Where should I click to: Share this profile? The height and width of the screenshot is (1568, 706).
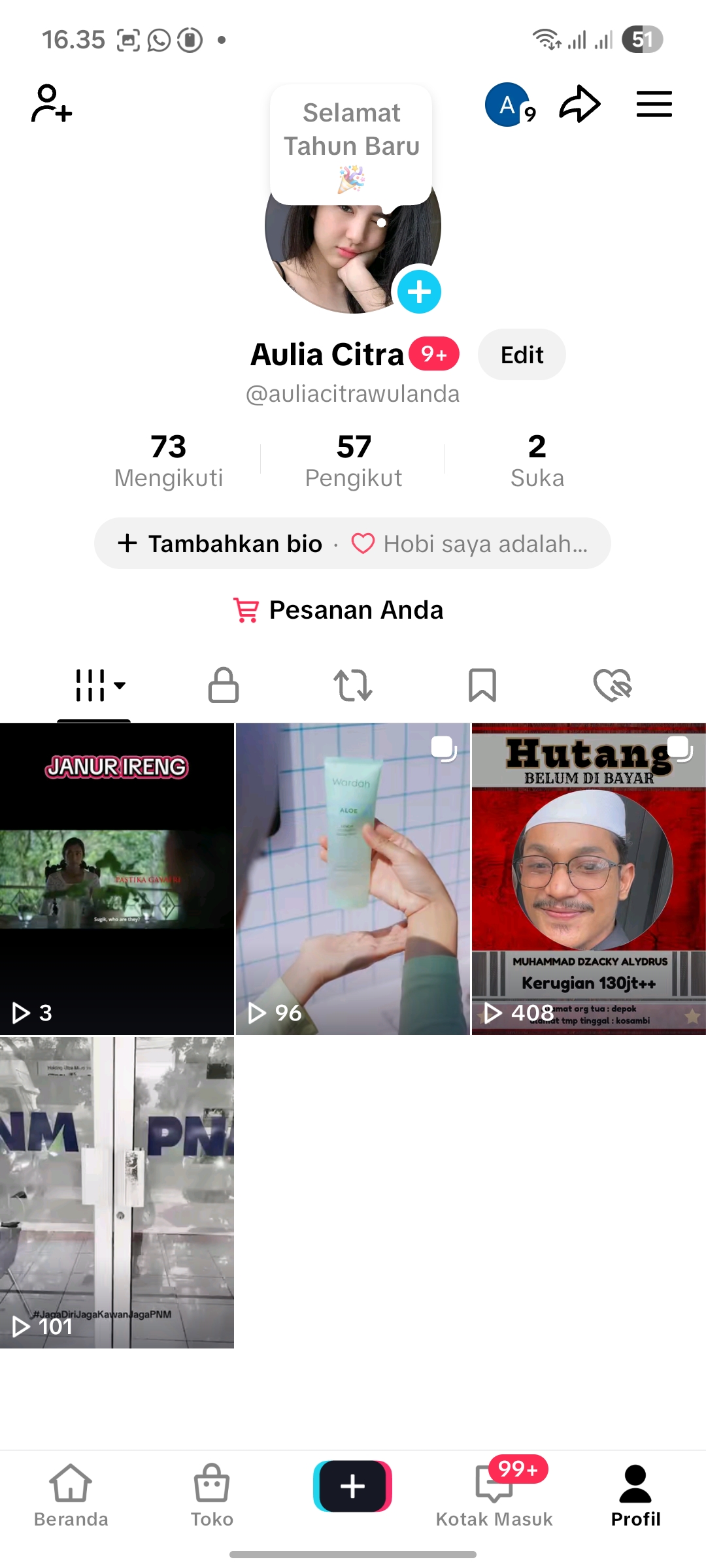tap(579, 105)
